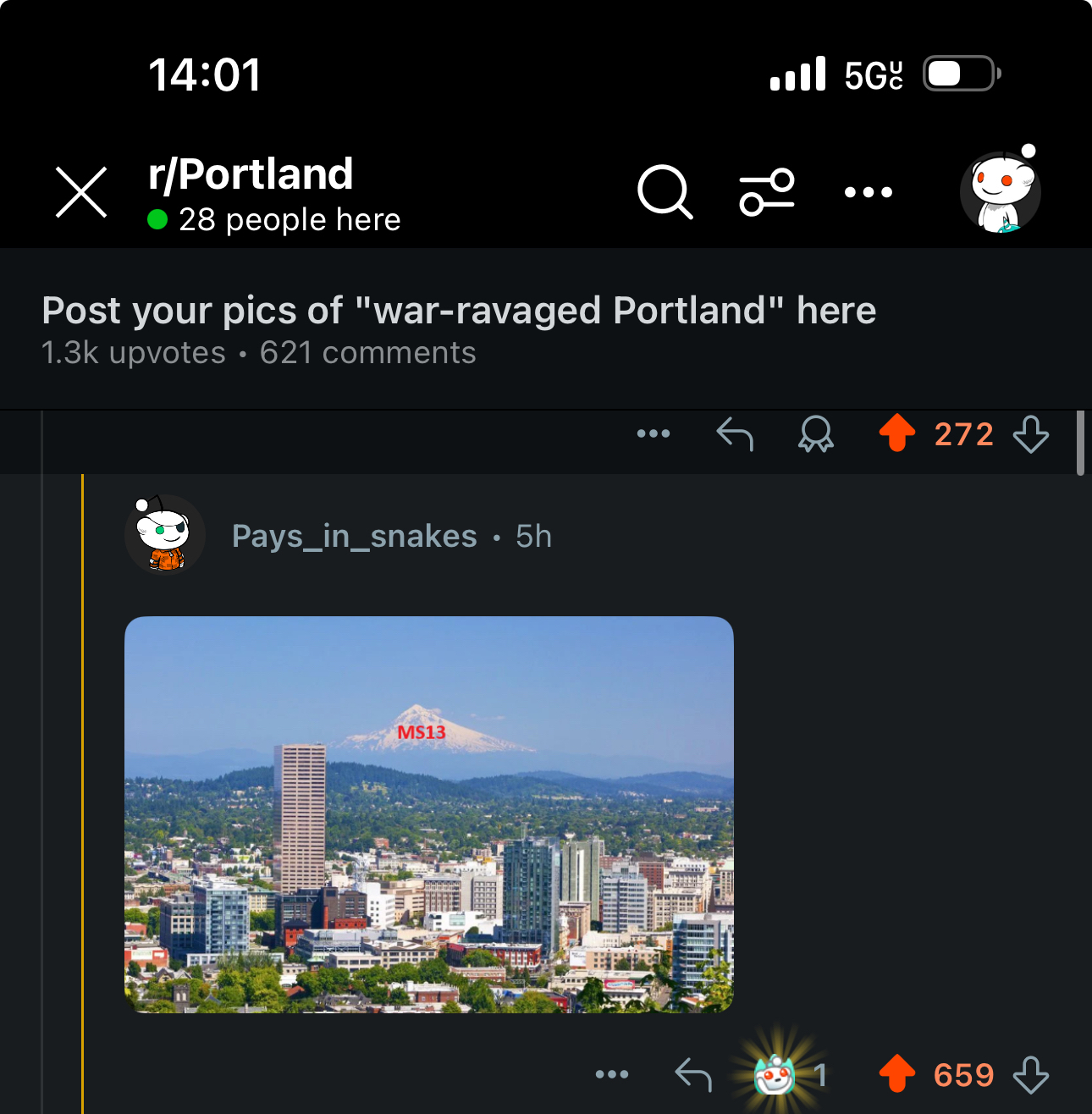Open overflow menu for the 272-point comment

pyautogui.click(x=654, y=434)
